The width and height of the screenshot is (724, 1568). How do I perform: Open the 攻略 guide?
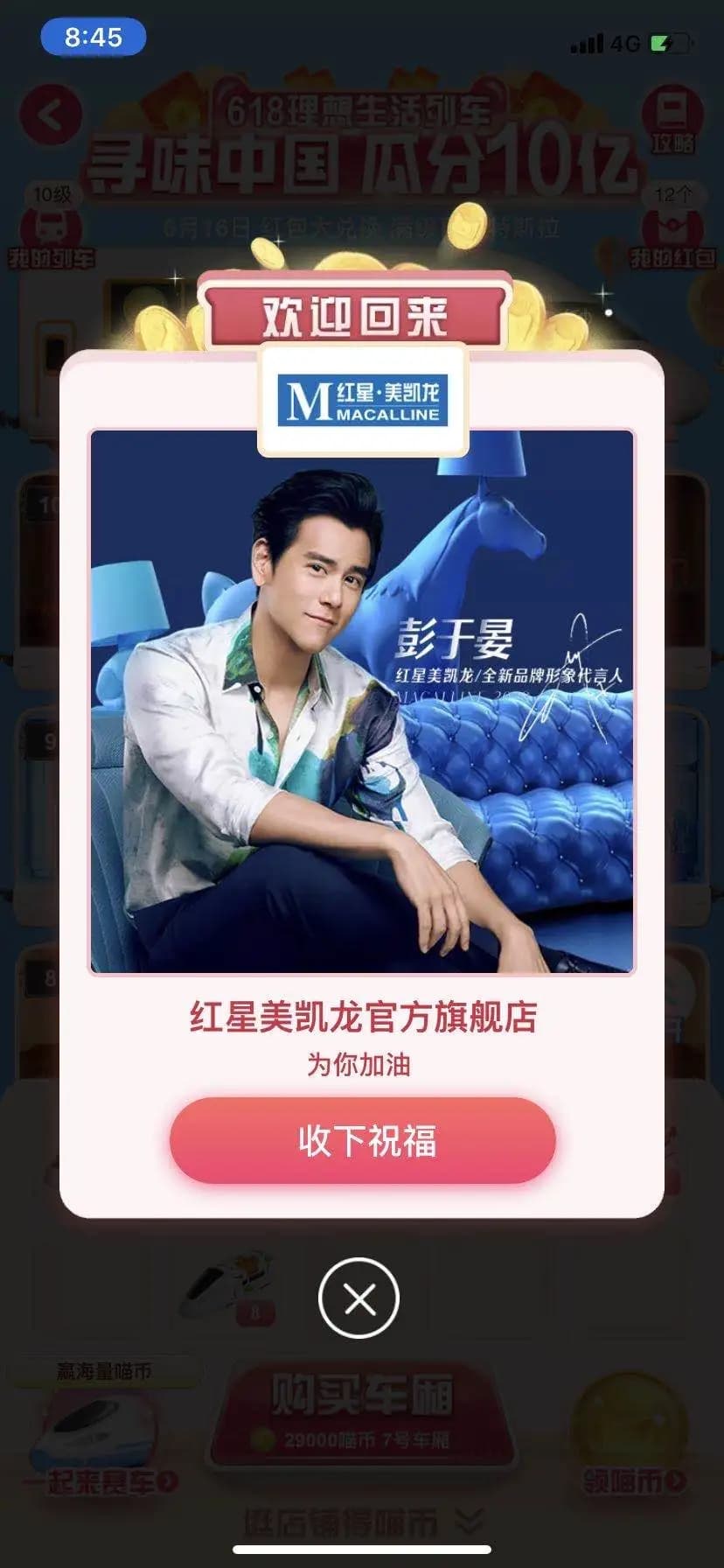coord(672,121)
